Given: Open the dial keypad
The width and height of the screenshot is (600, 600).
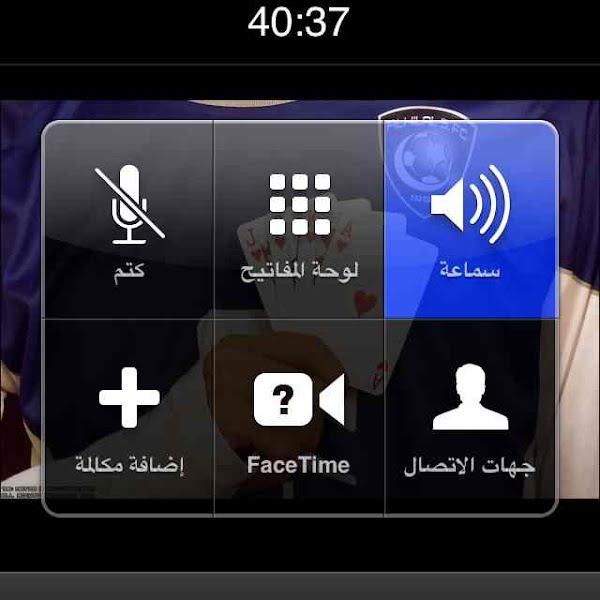Looking at the screenshot, I should coord(299,222).
